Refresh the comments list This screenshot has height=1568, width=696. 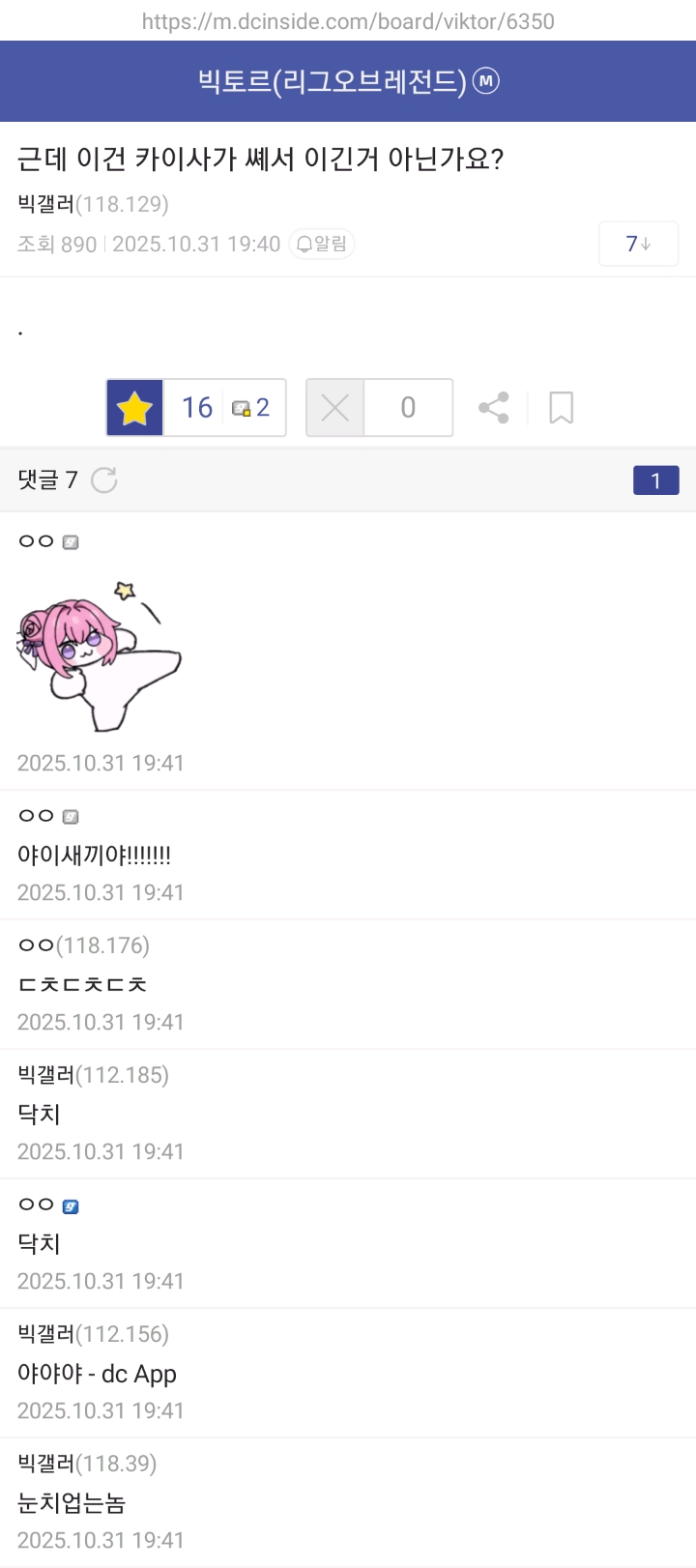[x=103, y=479]
